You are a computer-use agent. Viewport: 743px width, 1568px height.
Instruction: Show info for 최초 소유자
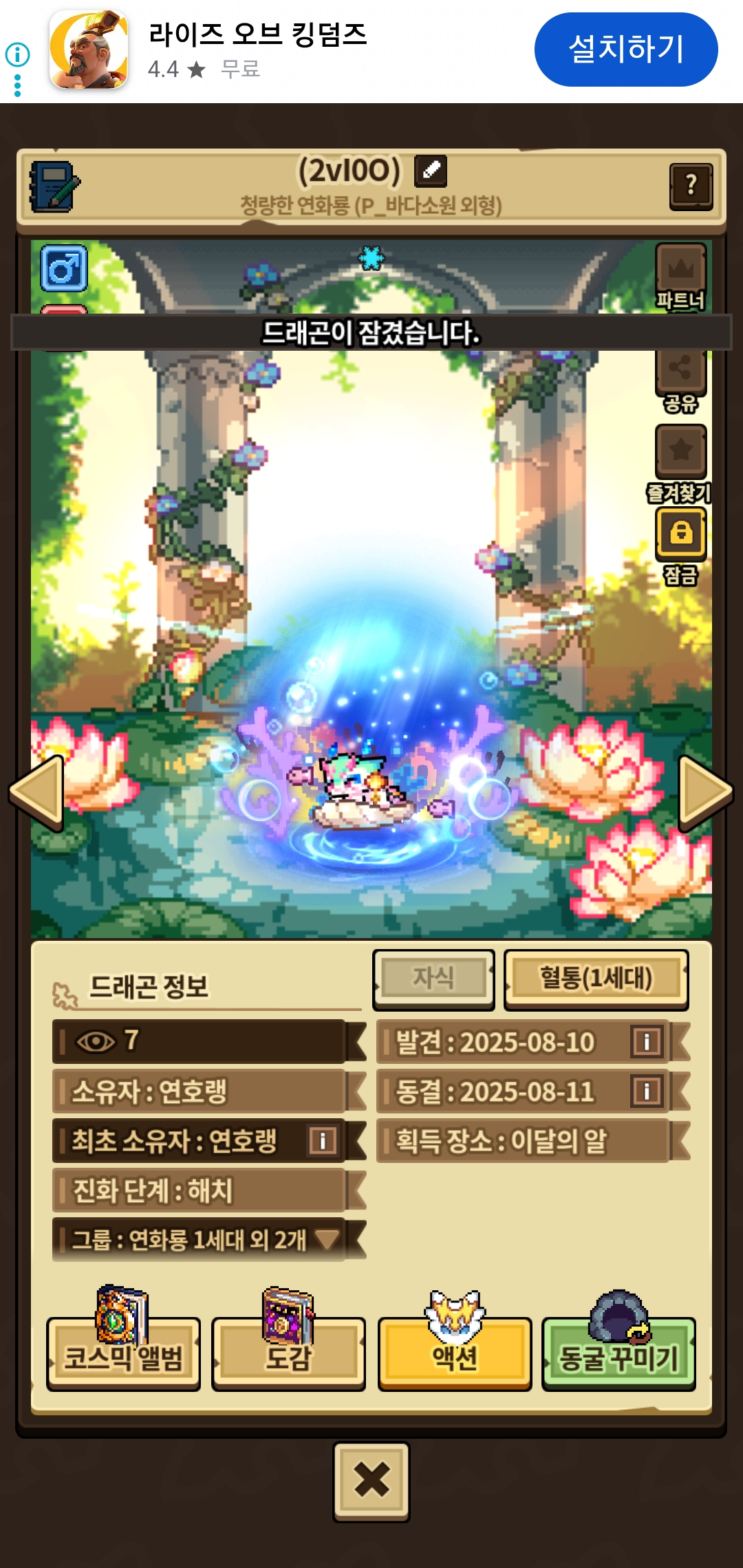(x=322, y=1141)
